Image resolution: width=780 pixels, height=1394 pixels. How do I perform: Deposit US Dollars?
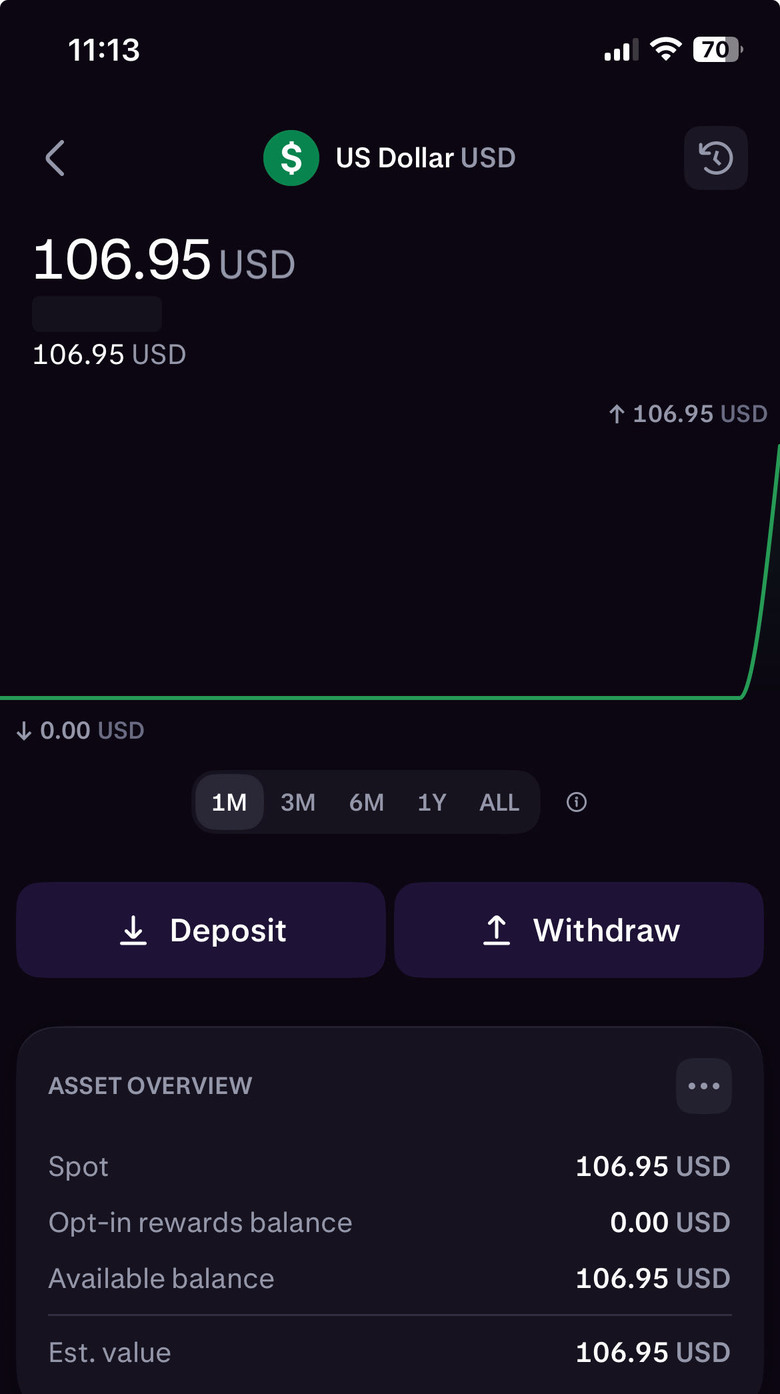pyautogui.click(x=201, y=930)
